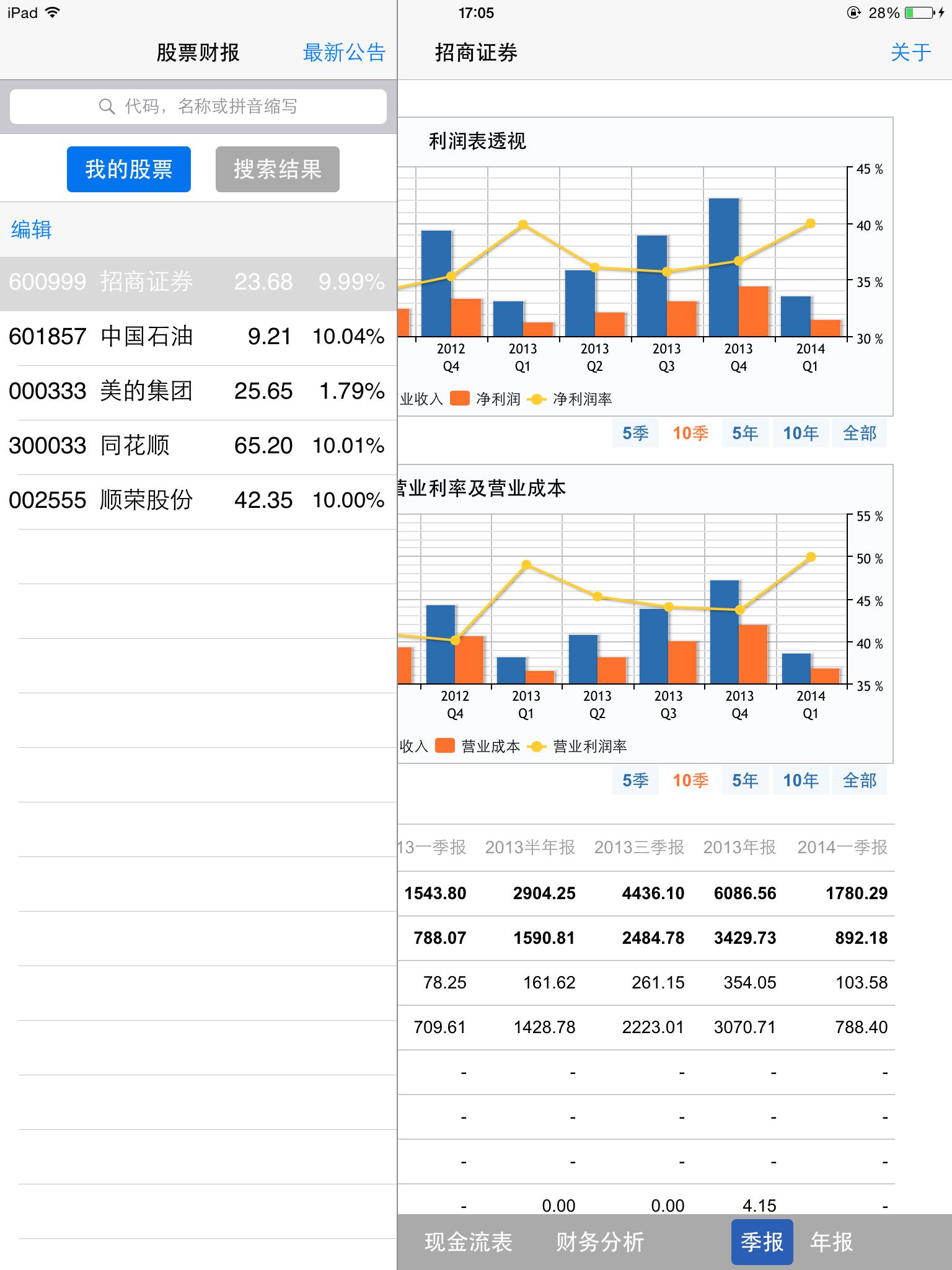952x1270 pixels.
Task: Select 年报 annual reports
Action: coord(832,1242)
